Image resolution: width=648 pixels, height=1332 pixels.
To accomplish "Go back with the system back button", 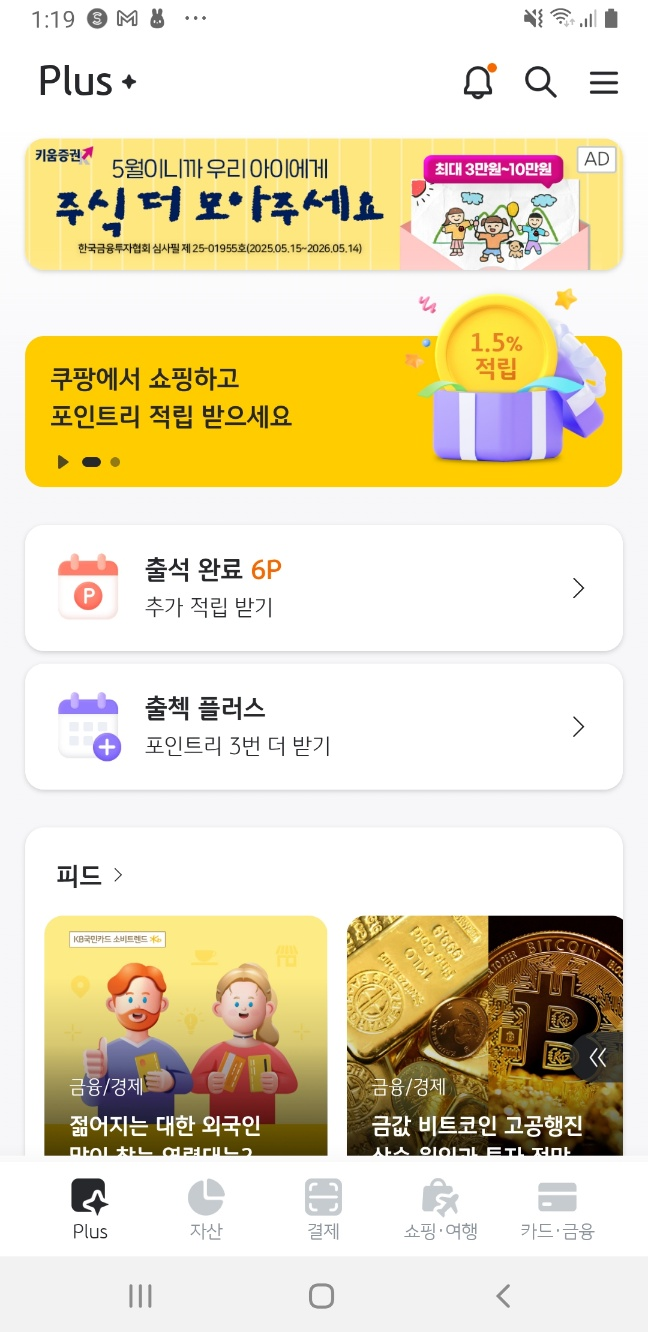I will point(503,1296).
